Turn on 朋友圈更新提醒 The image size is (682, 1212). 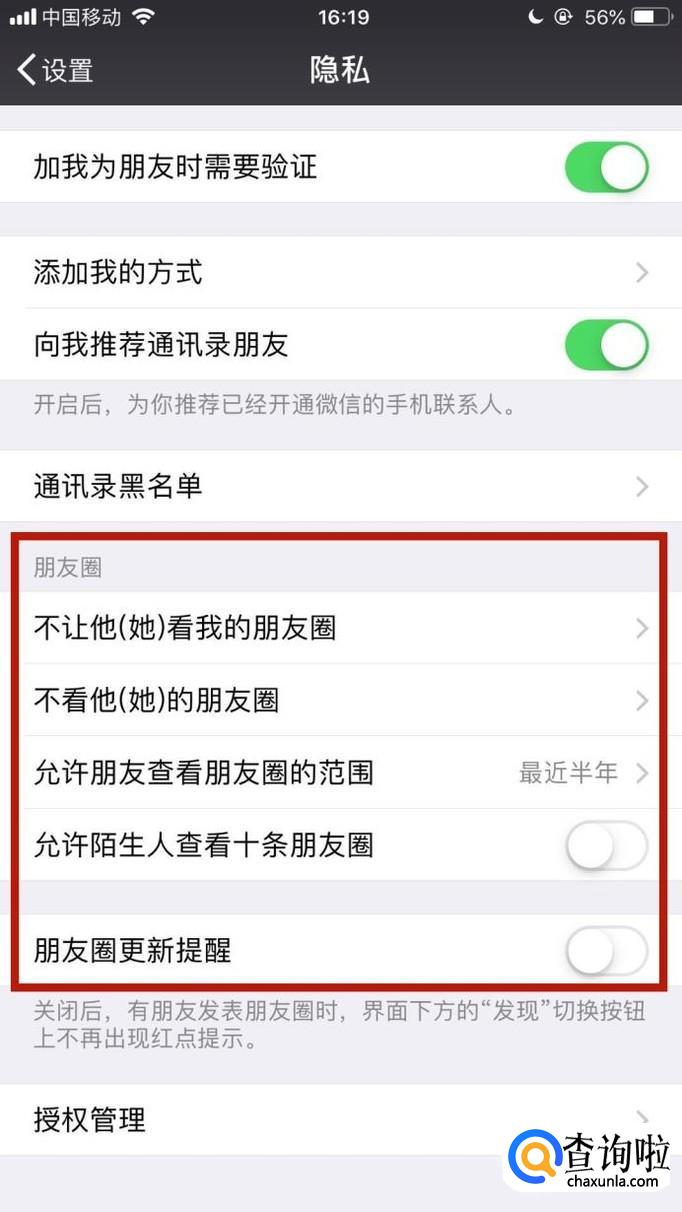pos(606,950)
